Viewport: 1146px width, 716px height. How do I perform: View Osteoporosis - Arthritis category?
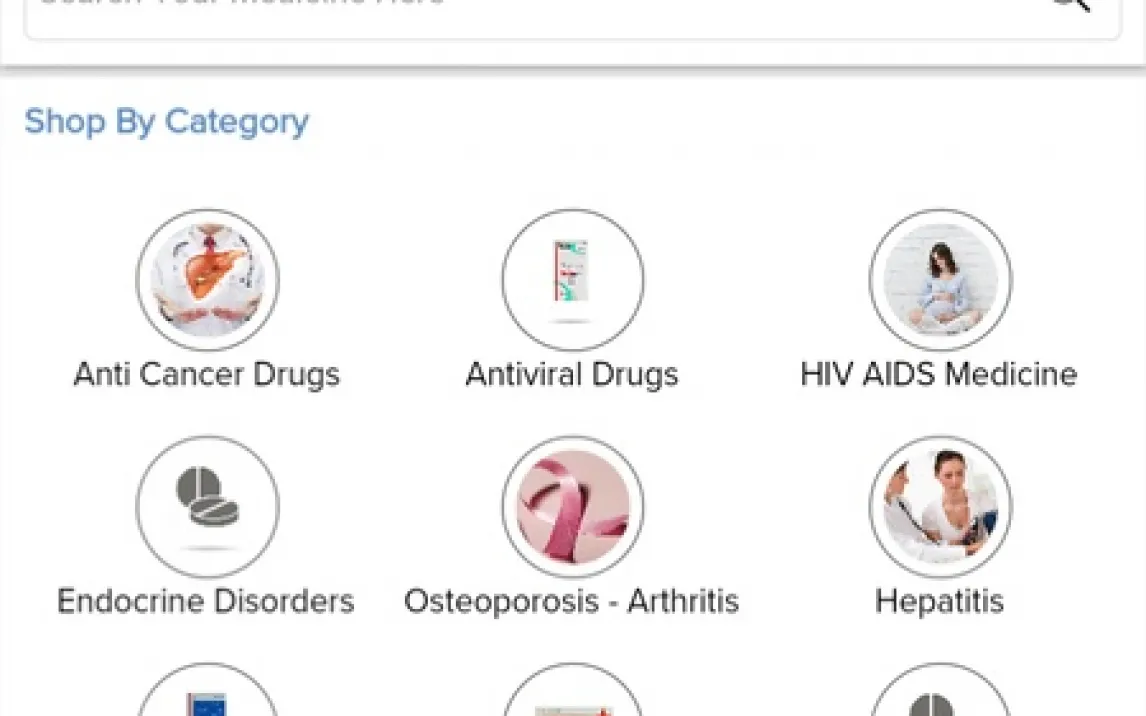pyautogui.click(x=572, y=508)
